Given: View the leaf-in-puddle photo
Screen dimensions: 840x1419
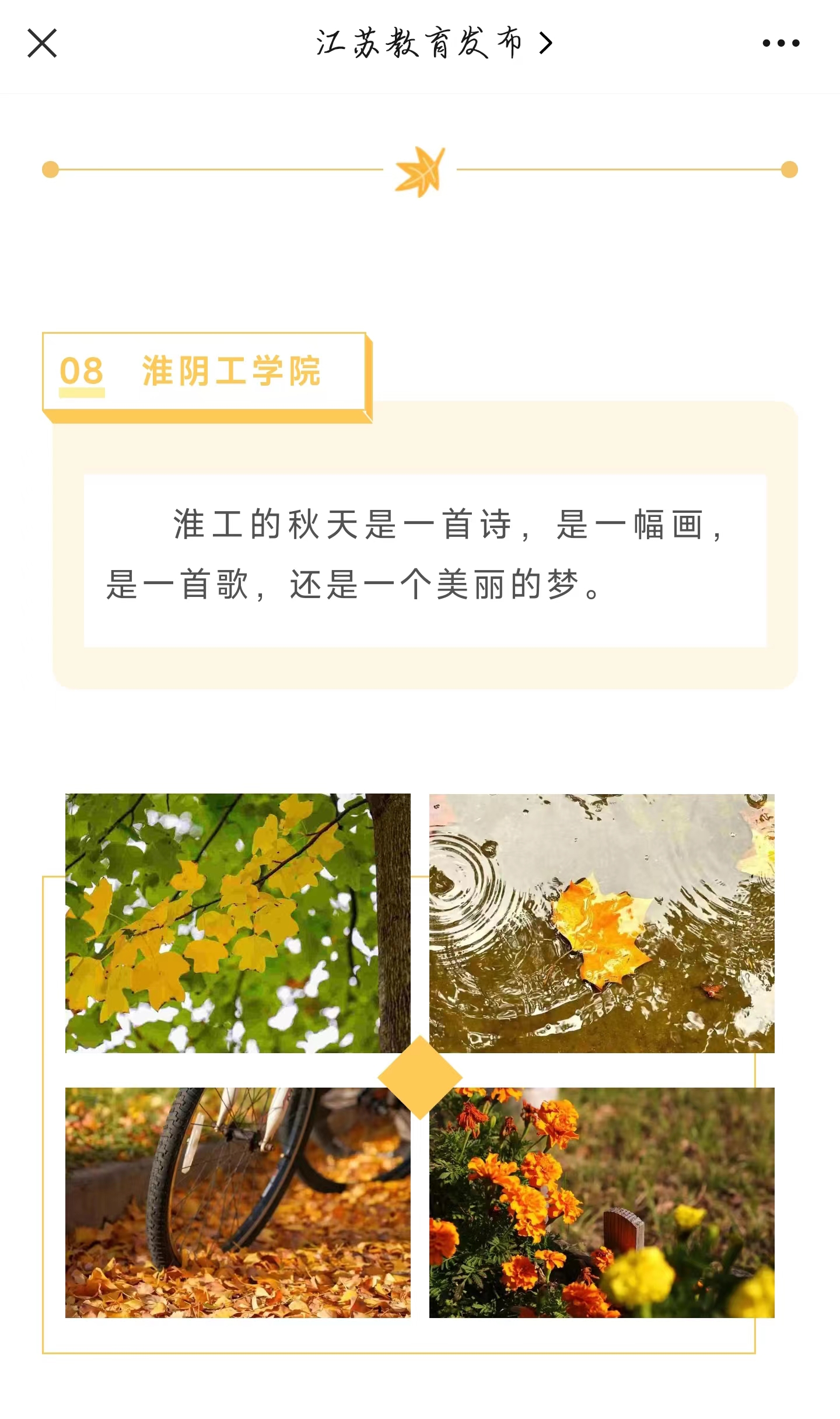Looking at the screenshot, I should click(601, 922).
